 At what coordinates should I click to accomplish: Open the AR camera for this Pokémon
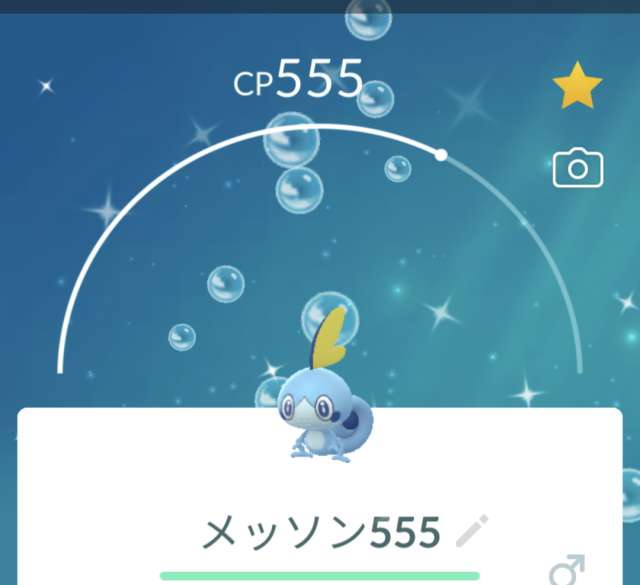pos(578,168)
